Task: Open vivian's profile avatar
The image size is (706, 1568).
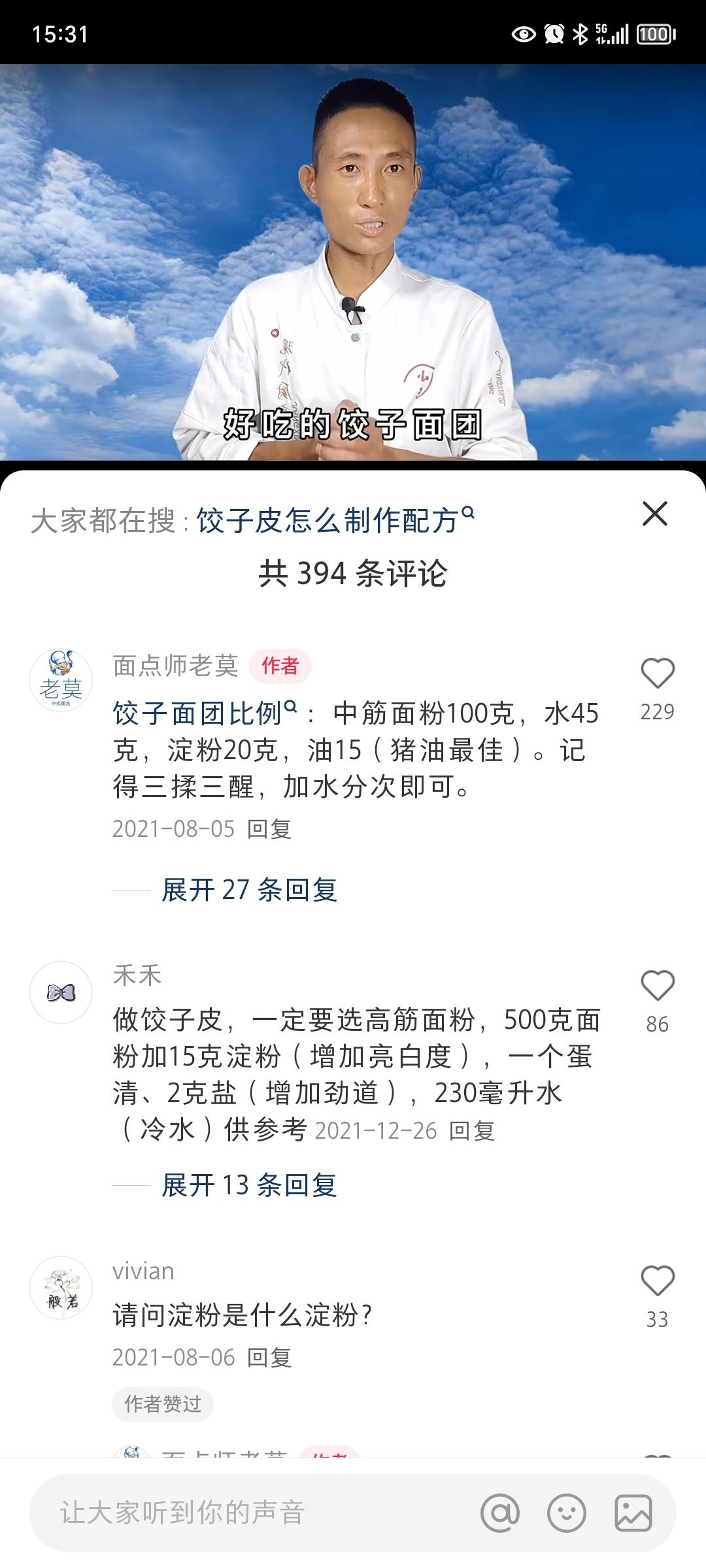Action: pos(61,1288)
